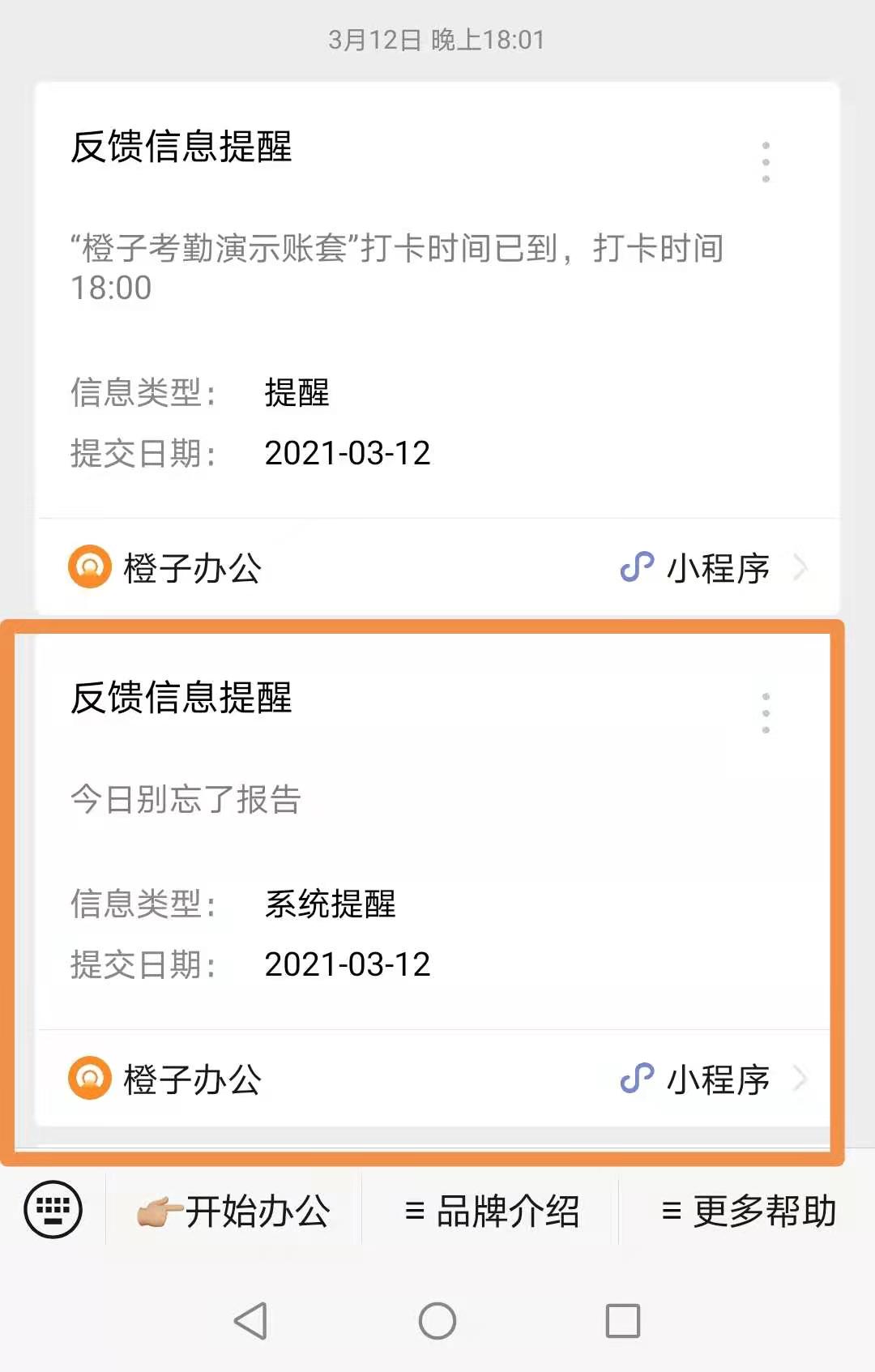This screenshot has height=1372, width=875.
Task: Go to the home screen
Action: click(x=437, y=1321)
